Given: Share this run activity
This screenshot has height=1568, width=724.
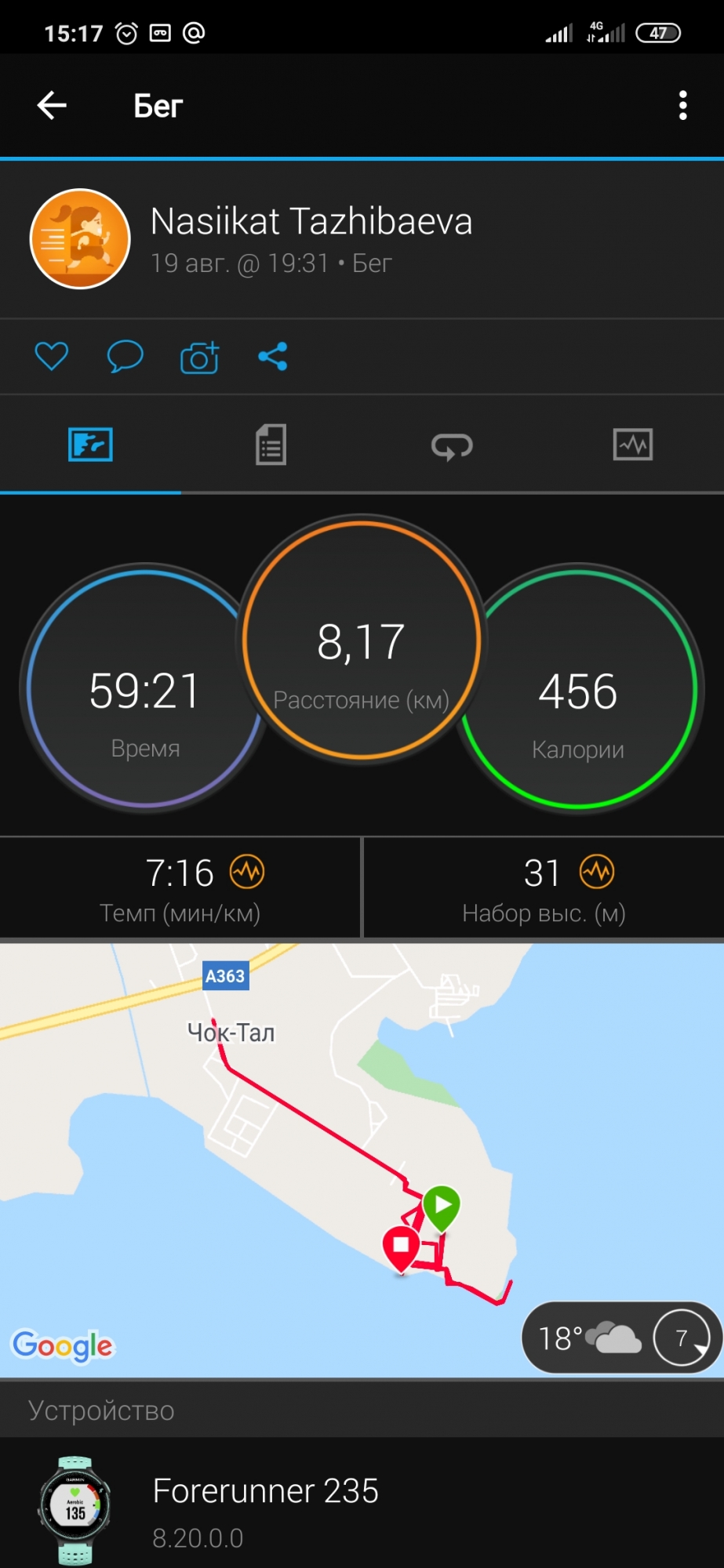Looking at the screenshot, I should tap(273, 357).
